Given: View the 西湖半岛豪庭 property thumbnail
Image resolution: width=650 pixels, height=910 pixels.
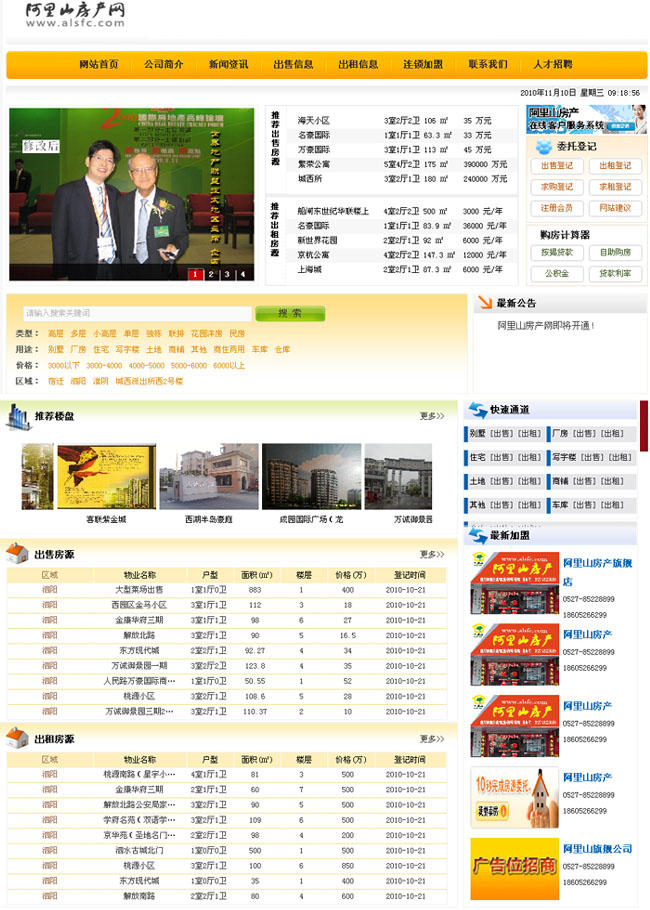Looking at the screenshot, I should tap(208, 478).
